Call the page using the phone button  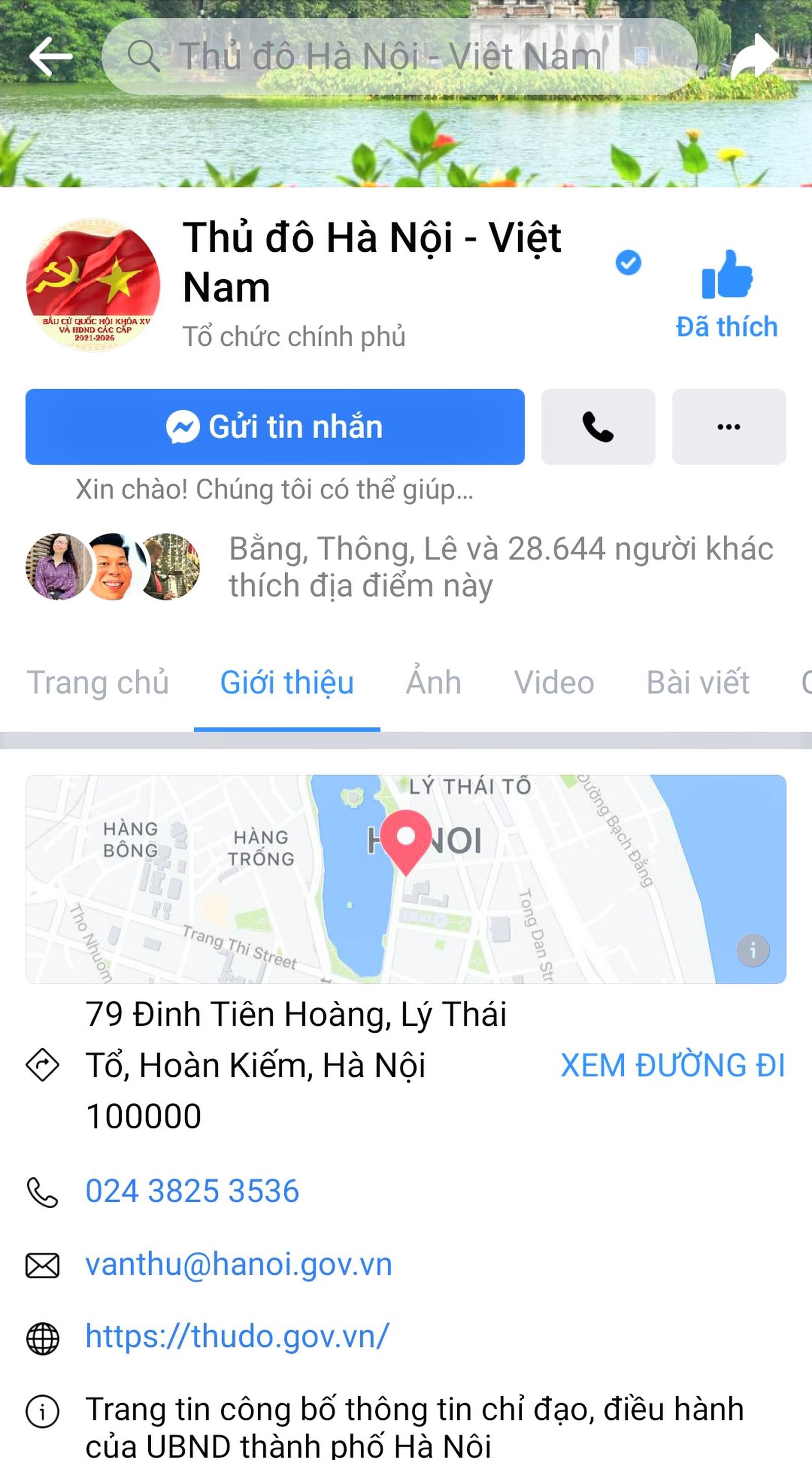click(x=598, y=427)
